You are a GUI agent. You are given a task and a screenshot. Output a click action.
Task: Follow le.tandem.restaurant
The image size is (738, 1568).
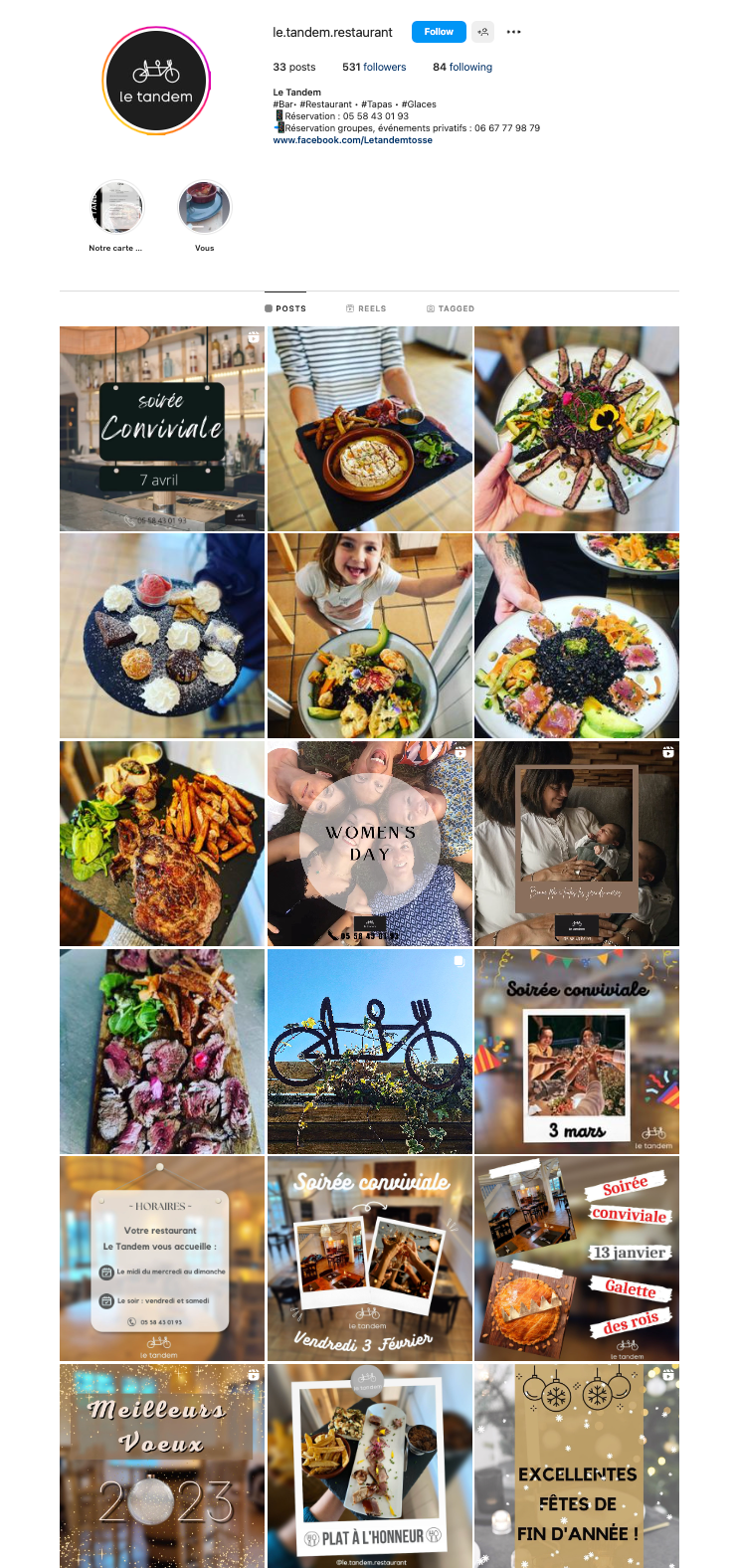pos(439,32)
